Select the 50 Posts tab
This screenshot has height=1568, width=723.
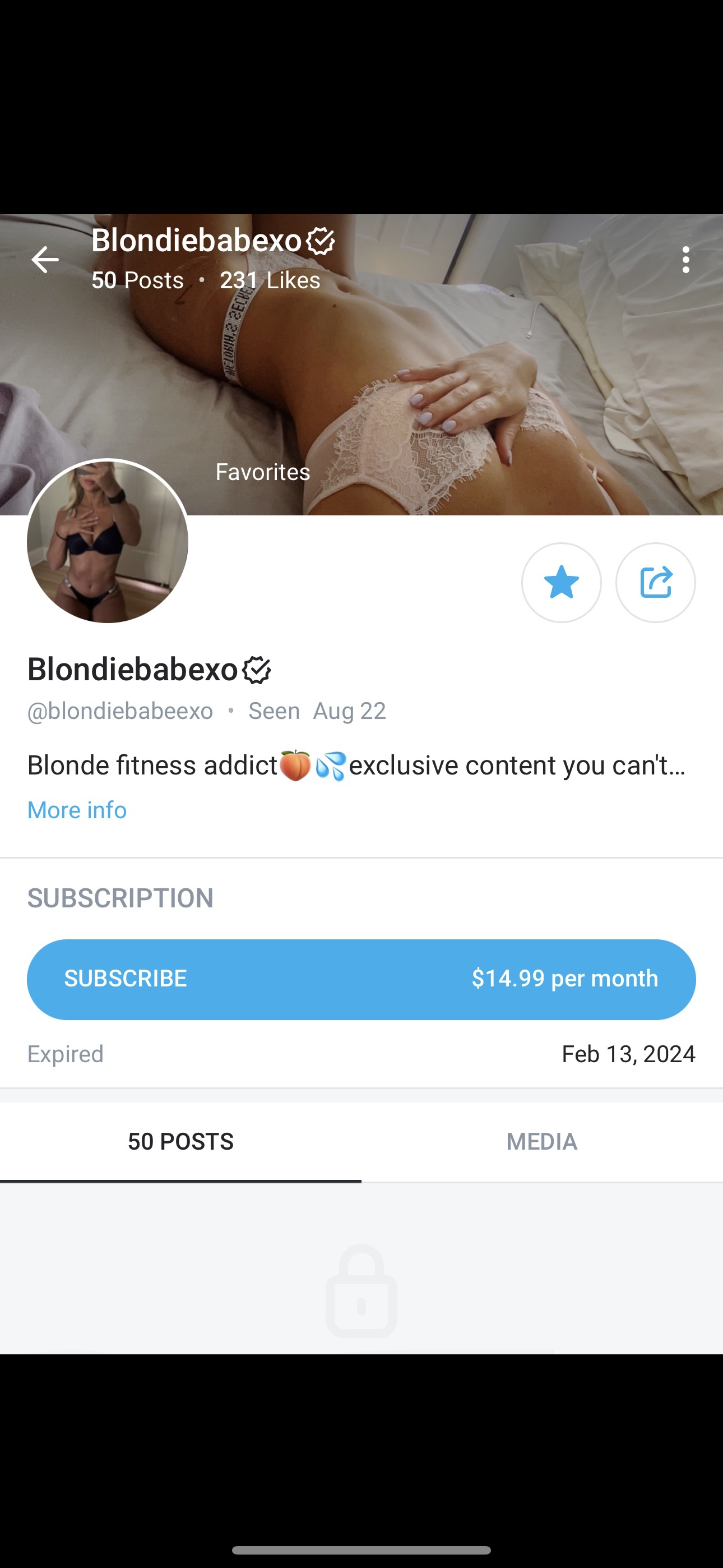coord(180,1141)
